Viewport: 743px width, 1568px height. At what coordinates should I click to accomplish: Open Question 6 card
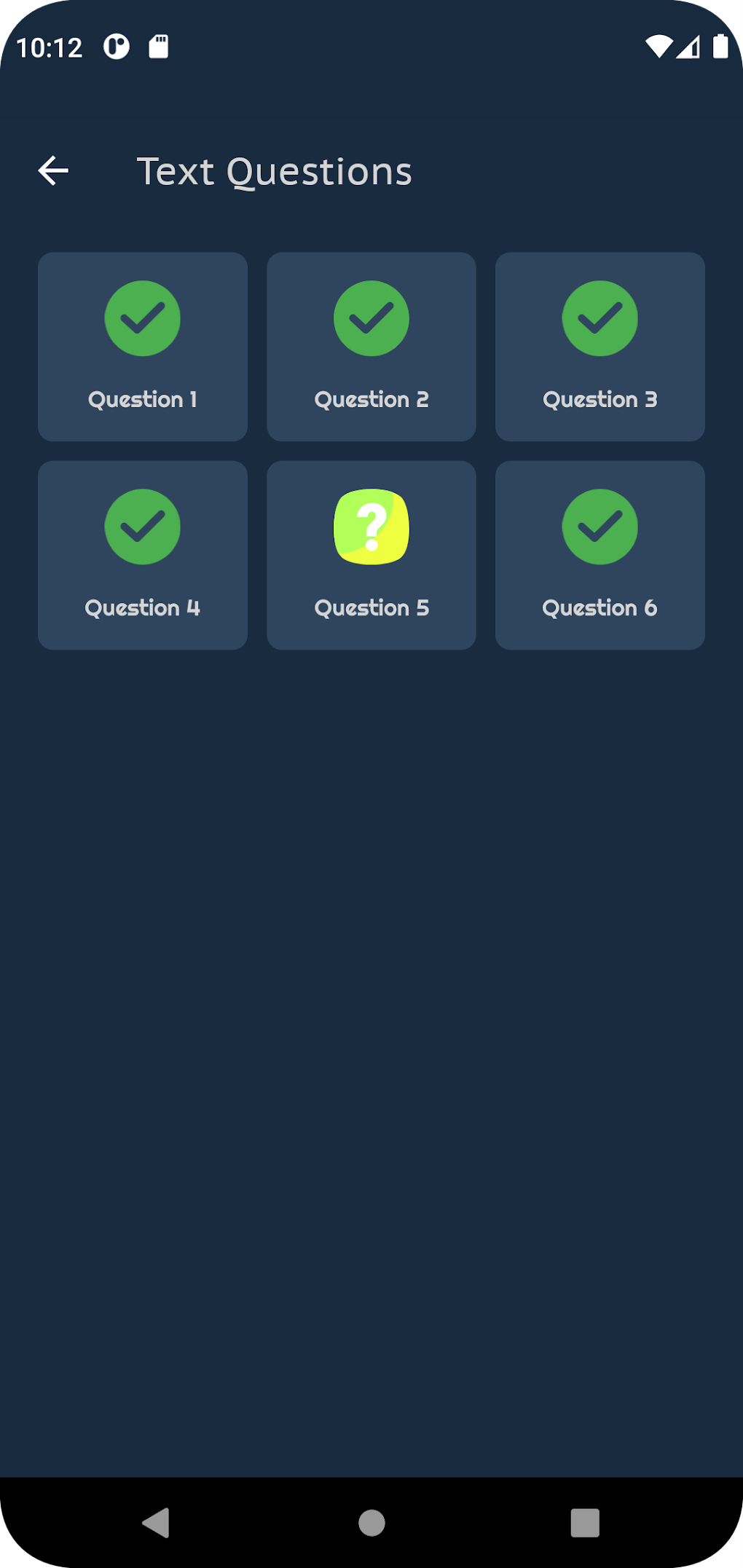[x=599, y=555]
